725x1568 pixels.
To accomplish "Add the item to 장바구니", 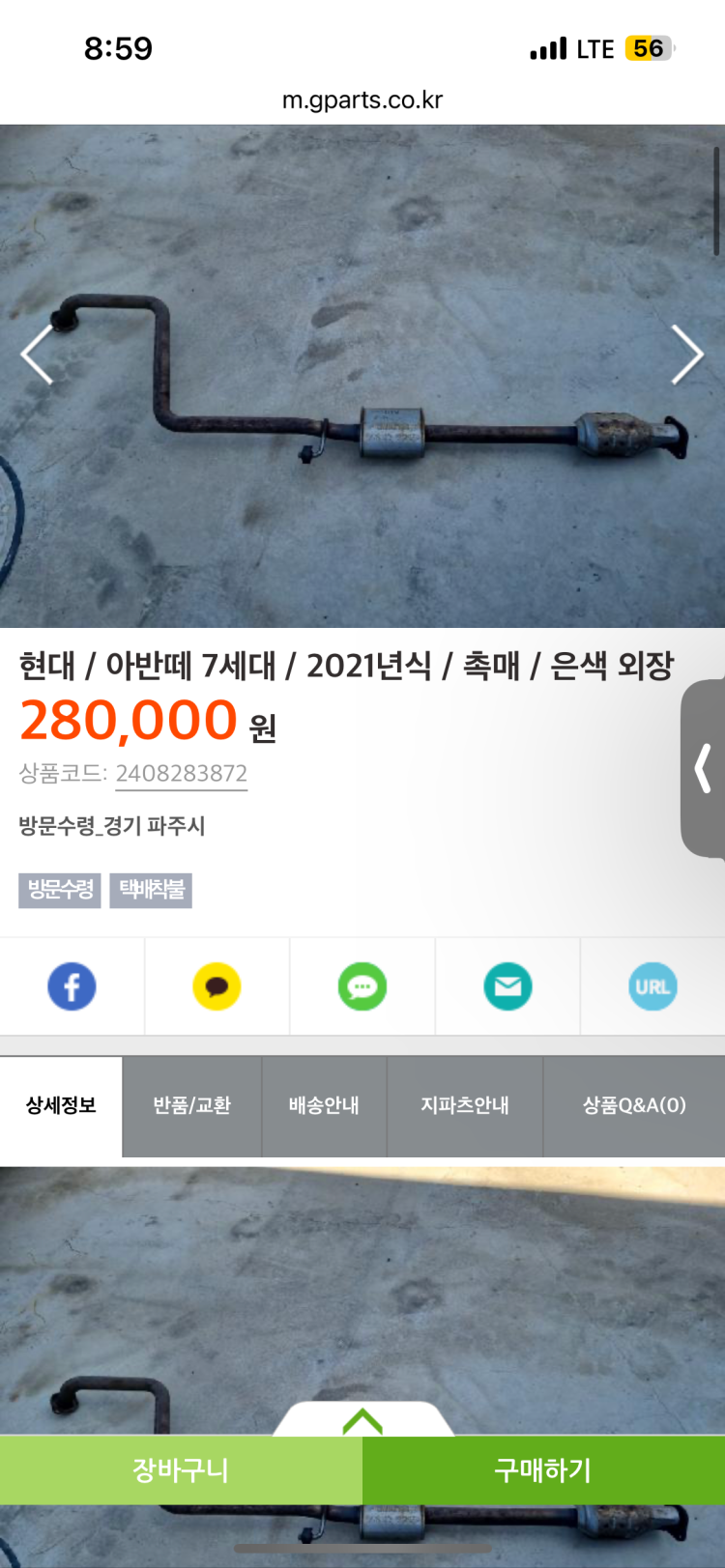I will click(x=181, y=1470).
